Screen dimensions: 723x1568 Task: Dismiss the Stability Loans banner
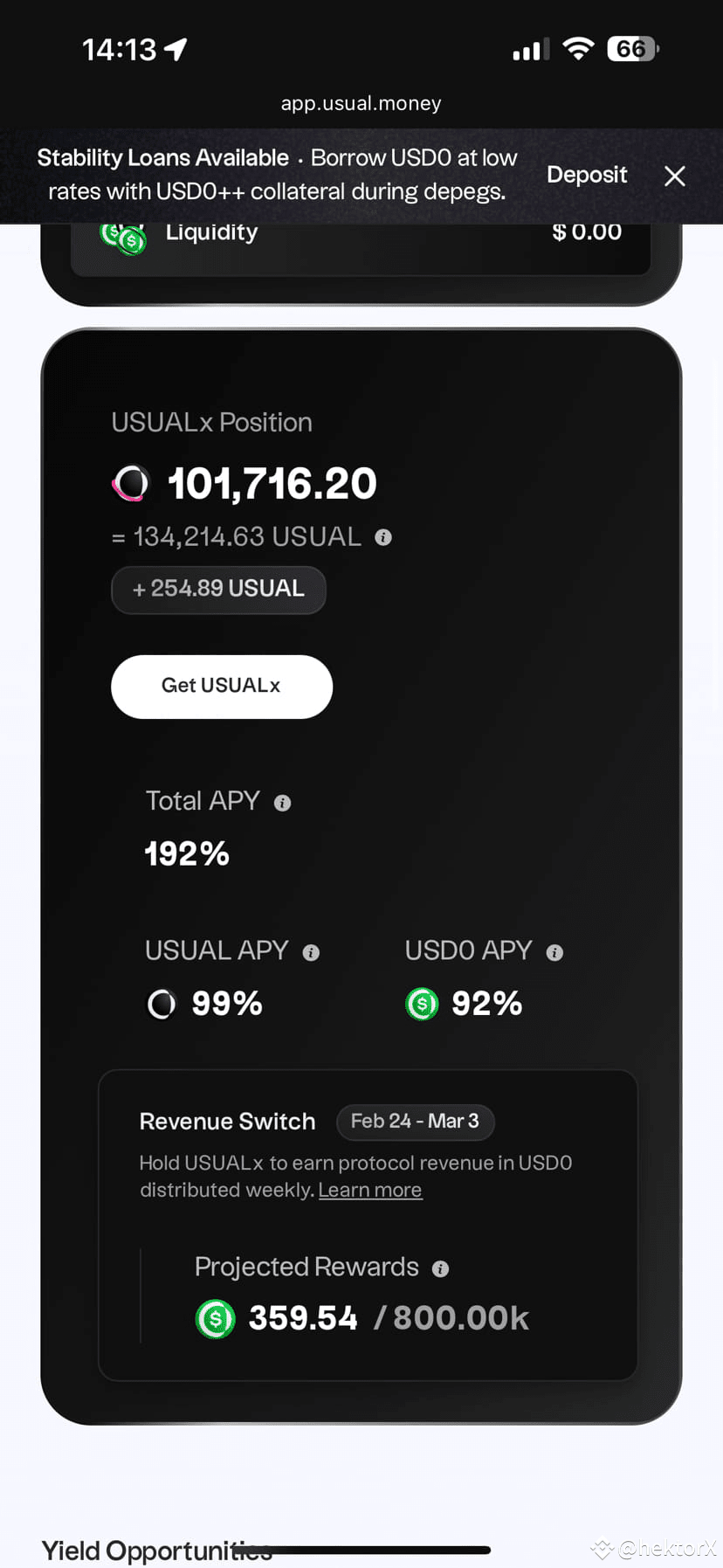coord(674,176)
